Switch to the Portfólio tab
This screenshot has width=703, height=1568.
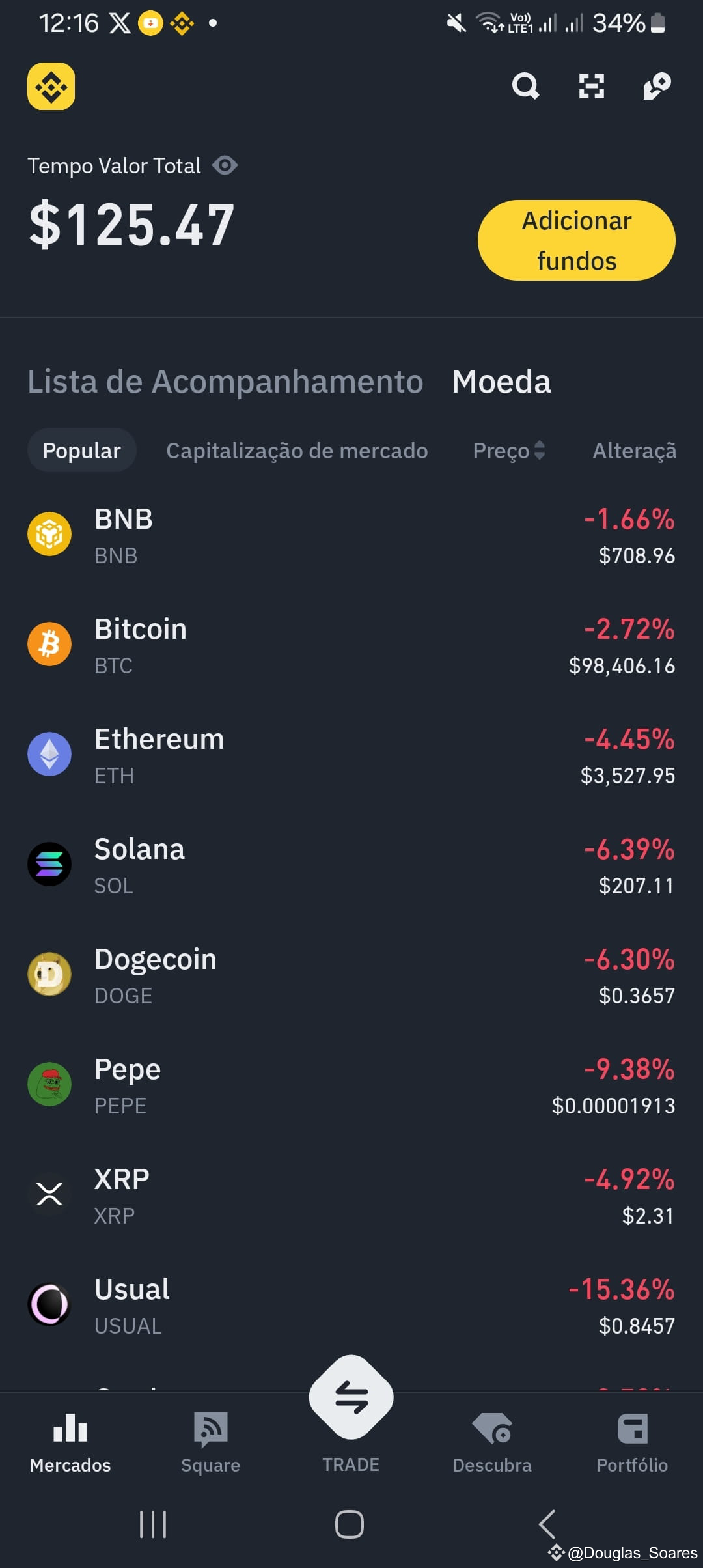632,1442
